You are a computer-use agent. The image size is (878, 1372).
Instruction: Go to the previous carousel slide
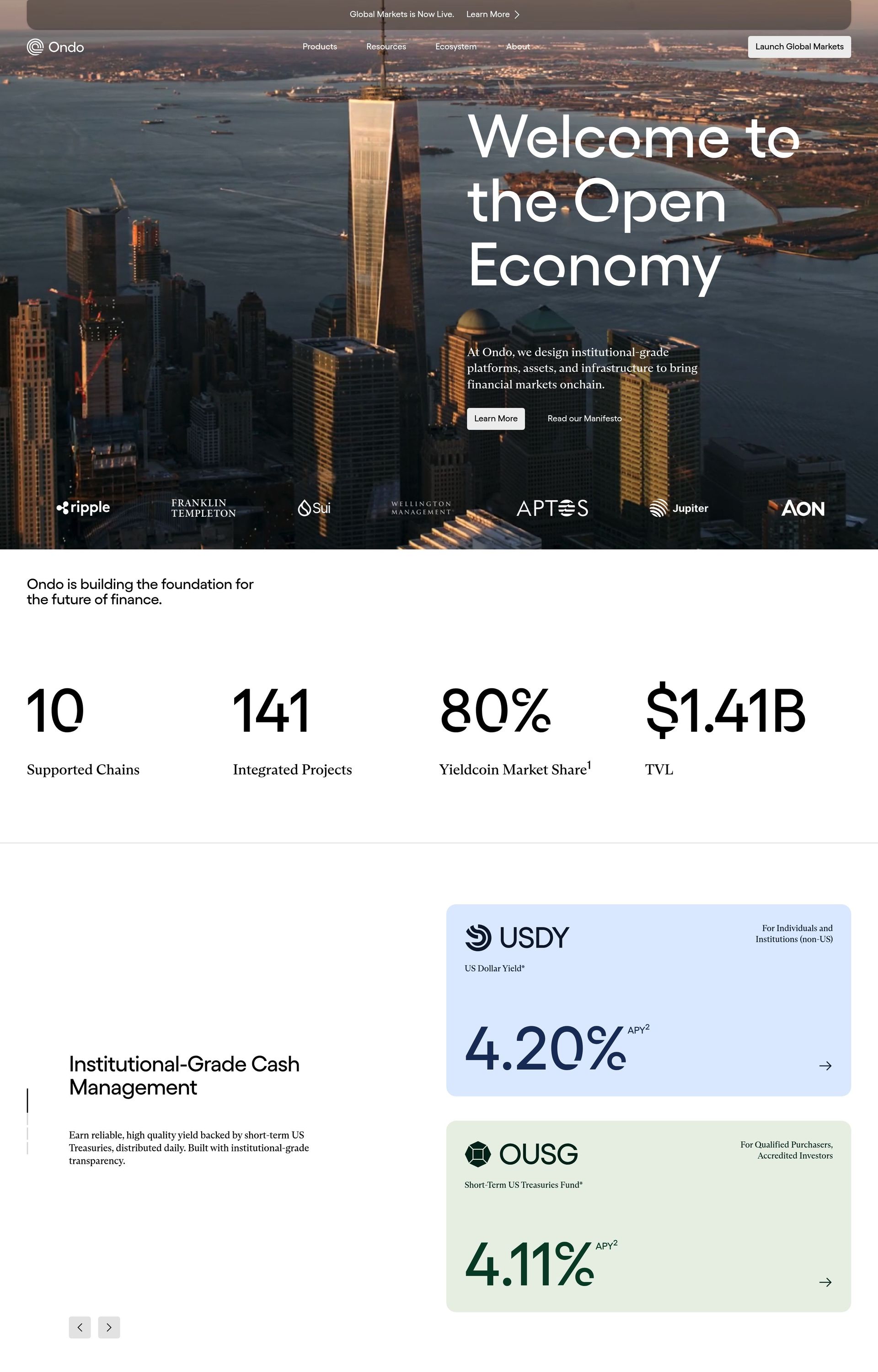pos(80,1327)
